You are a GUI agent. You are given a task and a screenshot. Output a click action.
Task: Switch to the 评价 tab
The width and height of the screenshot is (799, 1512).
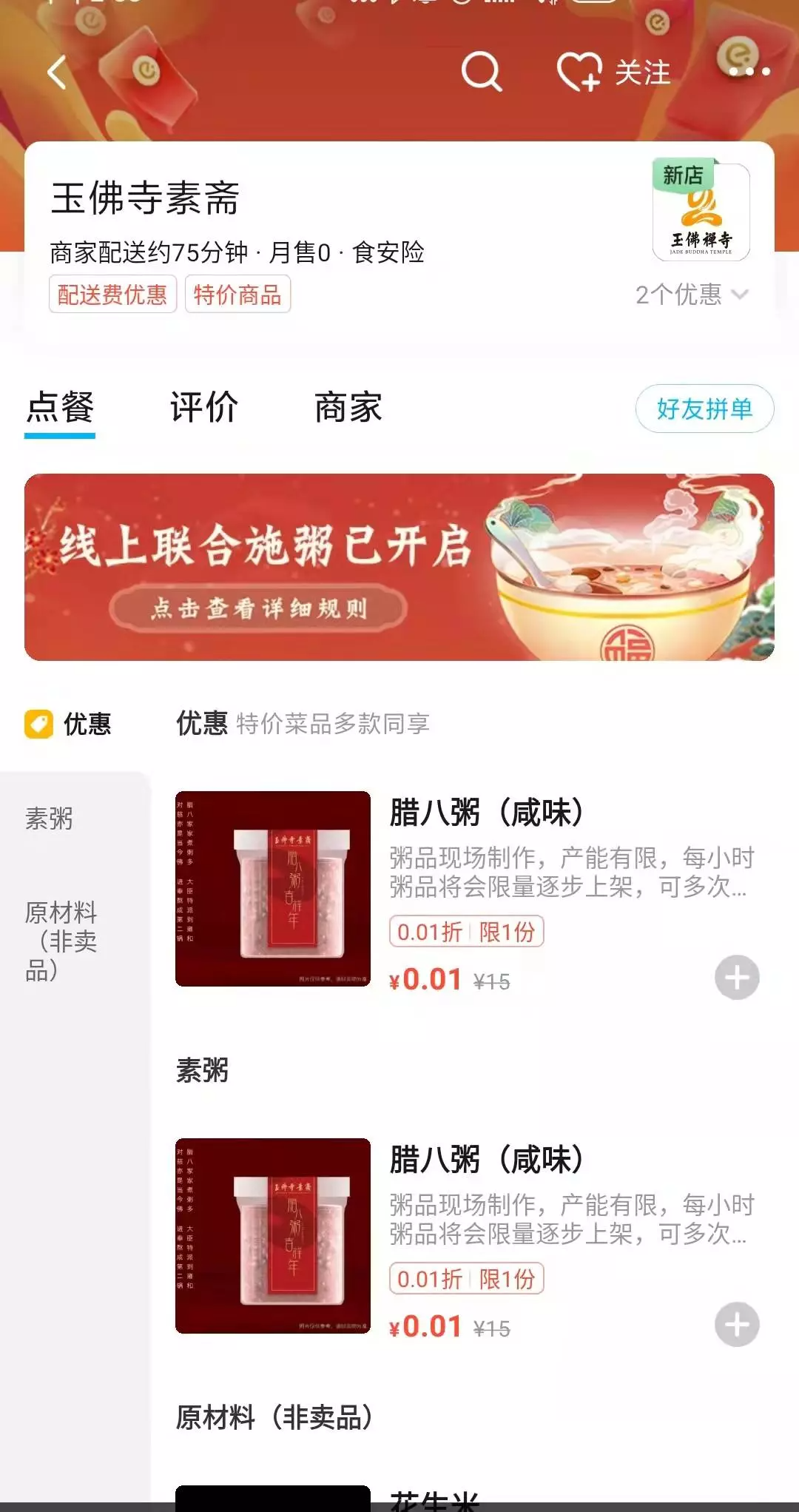click(203, 408)
